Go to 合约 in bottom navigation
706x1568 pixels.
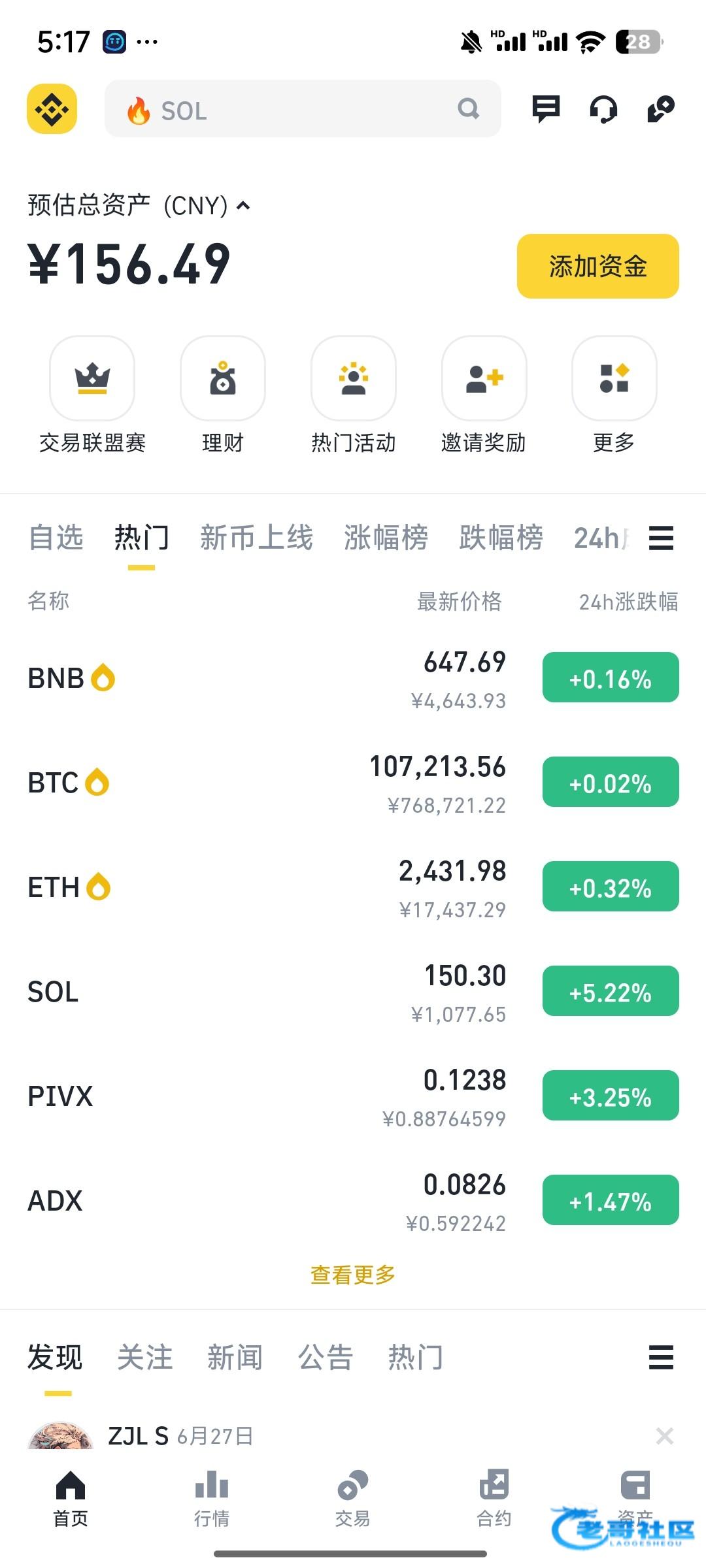click(x=494, y=1497)
